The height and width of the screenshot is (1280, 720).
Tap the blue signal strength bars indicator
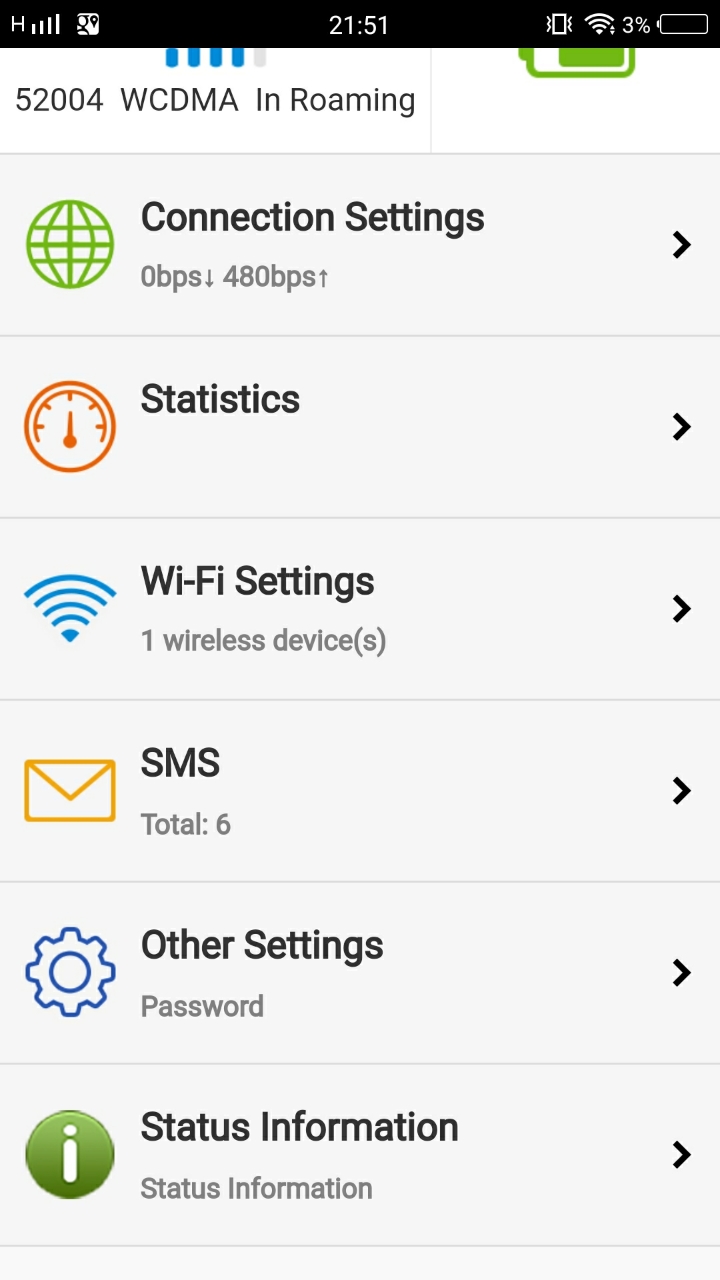(213, 57)
